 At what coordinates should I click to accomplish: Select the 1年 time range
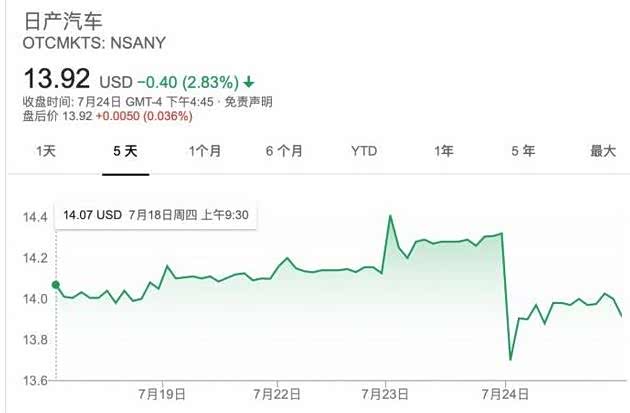(x=444, y=151)
